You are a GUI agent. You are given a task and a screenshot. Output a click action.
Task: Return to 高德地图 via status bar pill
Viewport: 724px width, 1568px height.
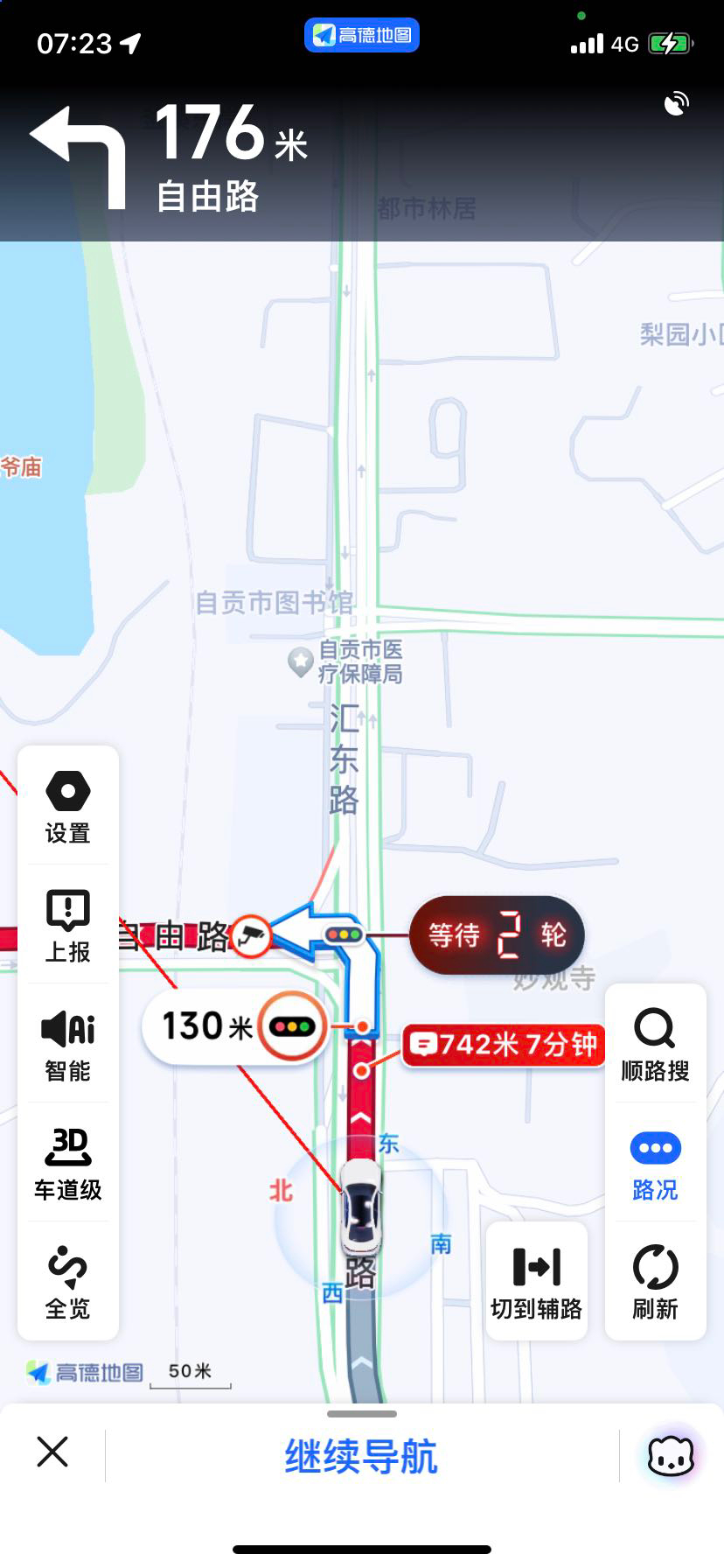click(x=362, y=35)
